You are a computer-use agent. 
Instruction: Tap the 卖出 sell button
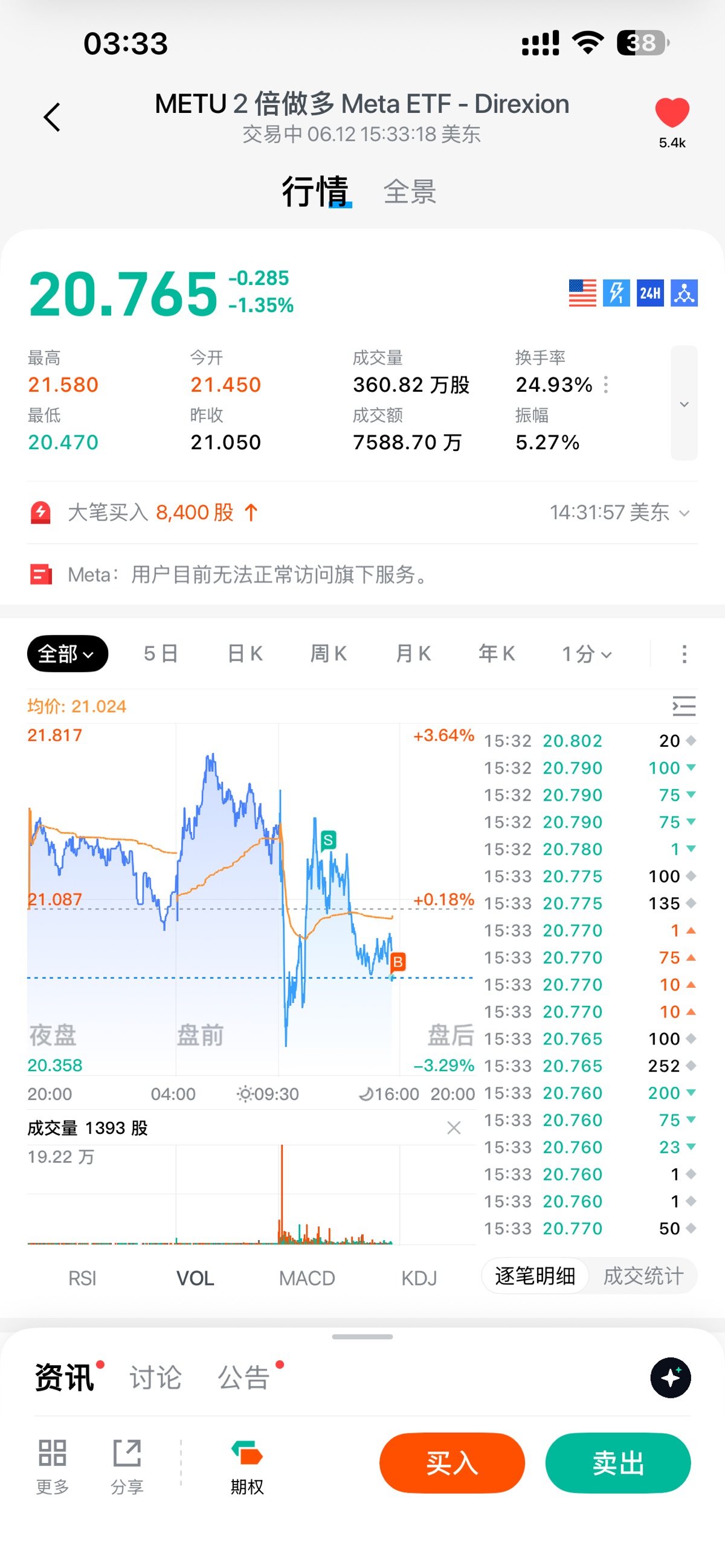[x=618, y=1463]
